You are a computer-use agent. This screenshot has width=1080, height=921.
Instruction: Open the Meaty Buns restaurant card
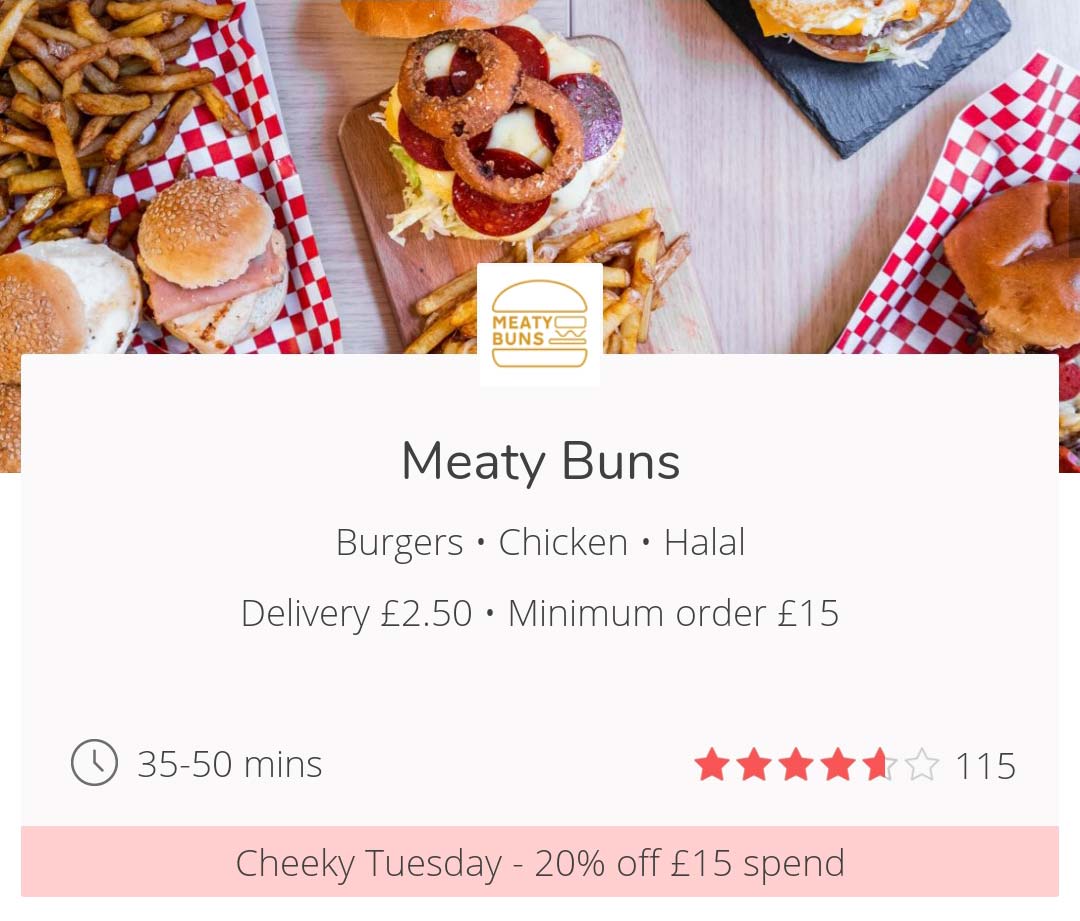540,462
